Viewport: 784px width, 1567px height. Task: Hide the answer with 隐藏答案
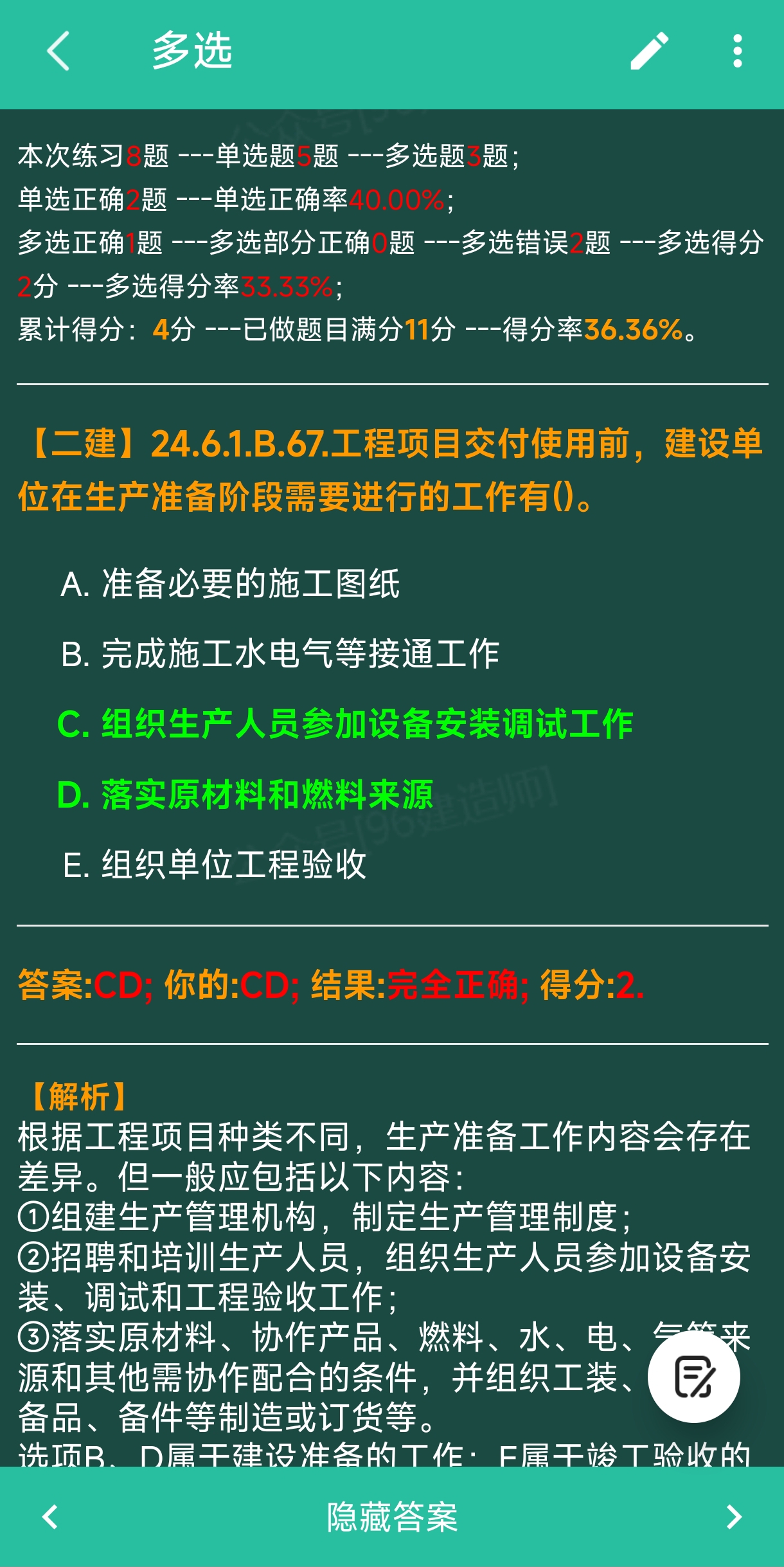click(x=392, y=1517)
